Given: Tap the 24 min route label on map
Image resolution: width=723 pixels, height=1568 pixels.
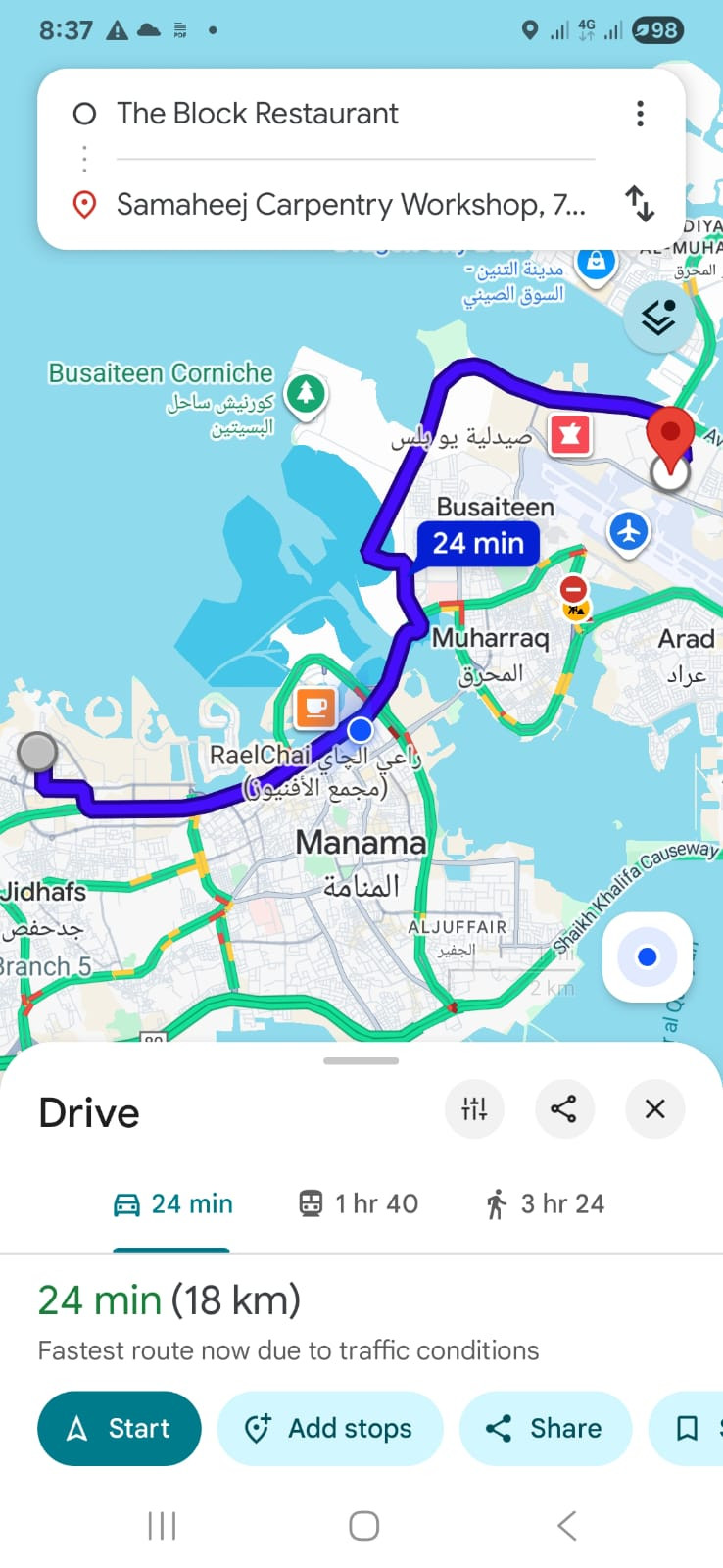Looking at the screenshot, I should (477, 543).
